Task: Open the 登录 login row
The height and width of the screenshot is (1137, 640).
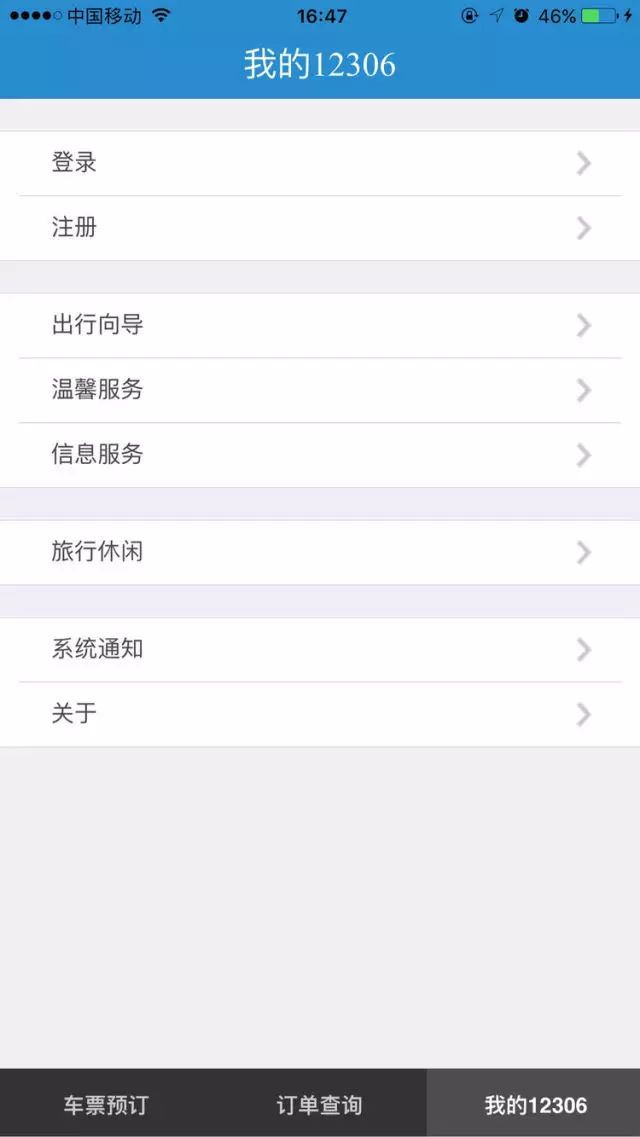Action: coord(320,163)
